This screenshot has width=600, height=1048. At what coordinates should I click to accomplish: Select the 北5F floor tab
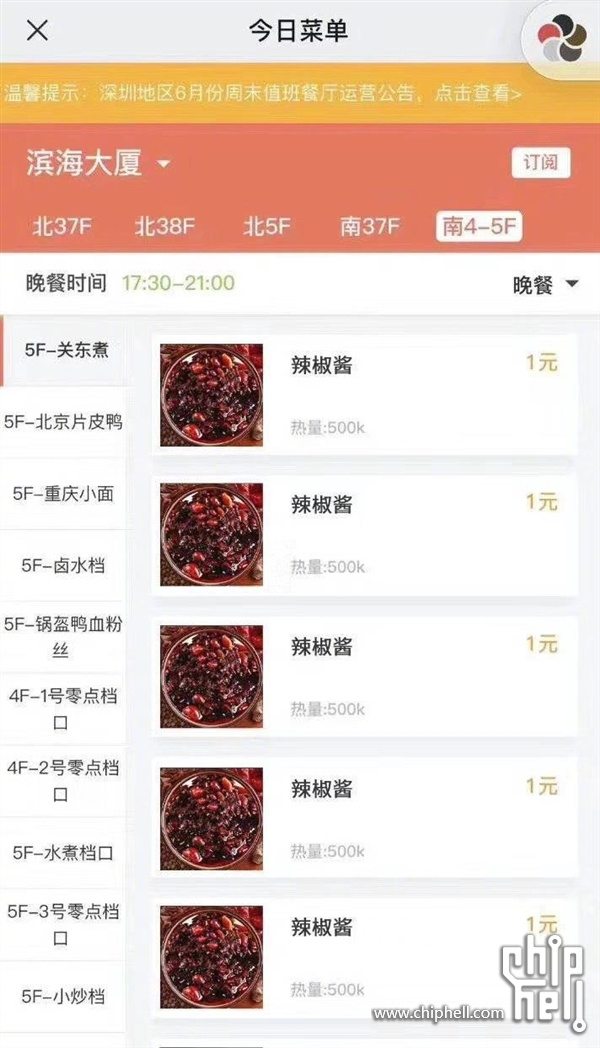click(x=267, y=226)
